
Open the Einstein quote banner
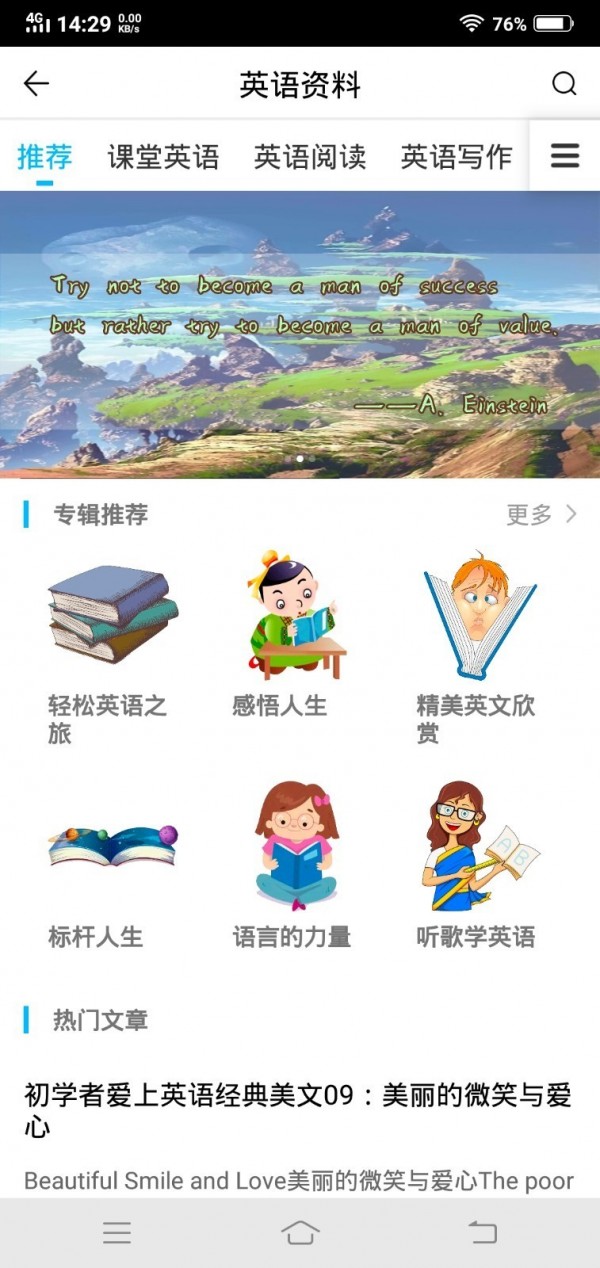[x=300, y=334]
